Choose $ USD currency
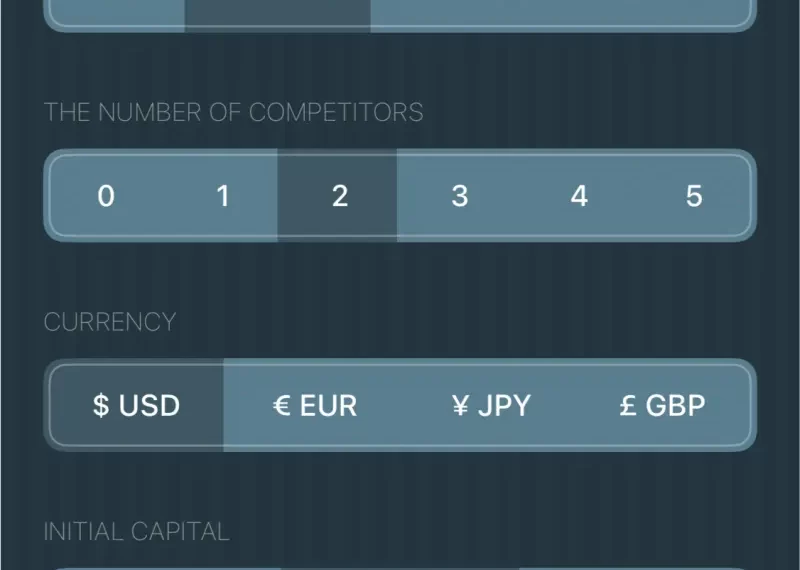The image size is (800, 570). pyautogui.click(x=137, y=406)
